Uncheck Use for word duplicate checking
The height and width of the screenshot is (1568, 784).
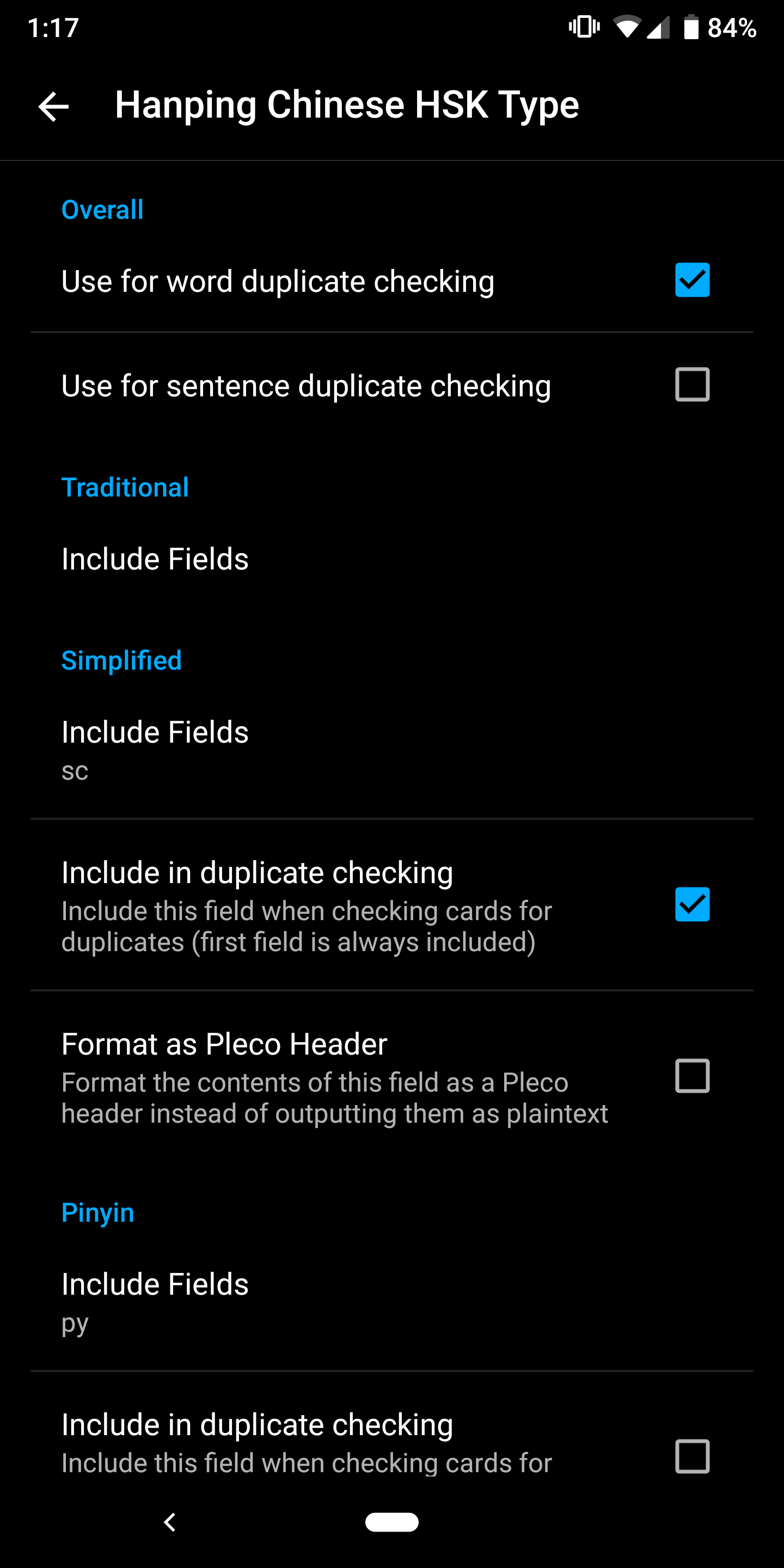(692, 280)
